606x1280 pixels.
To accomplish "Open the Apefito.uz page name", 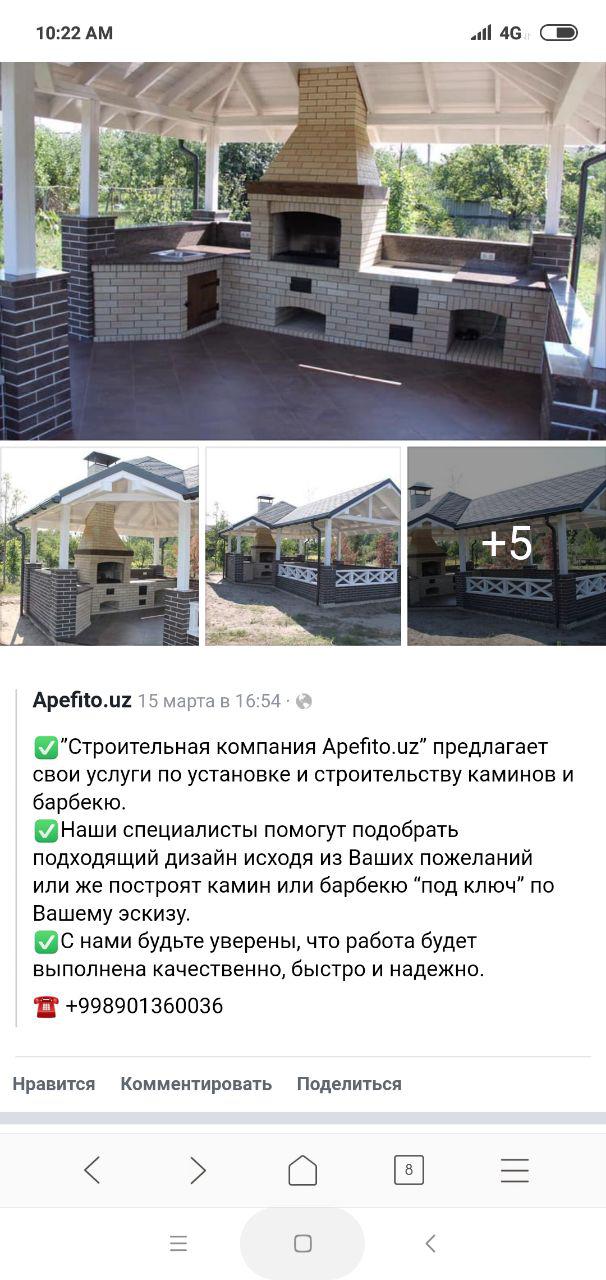I will coord(82,700).
